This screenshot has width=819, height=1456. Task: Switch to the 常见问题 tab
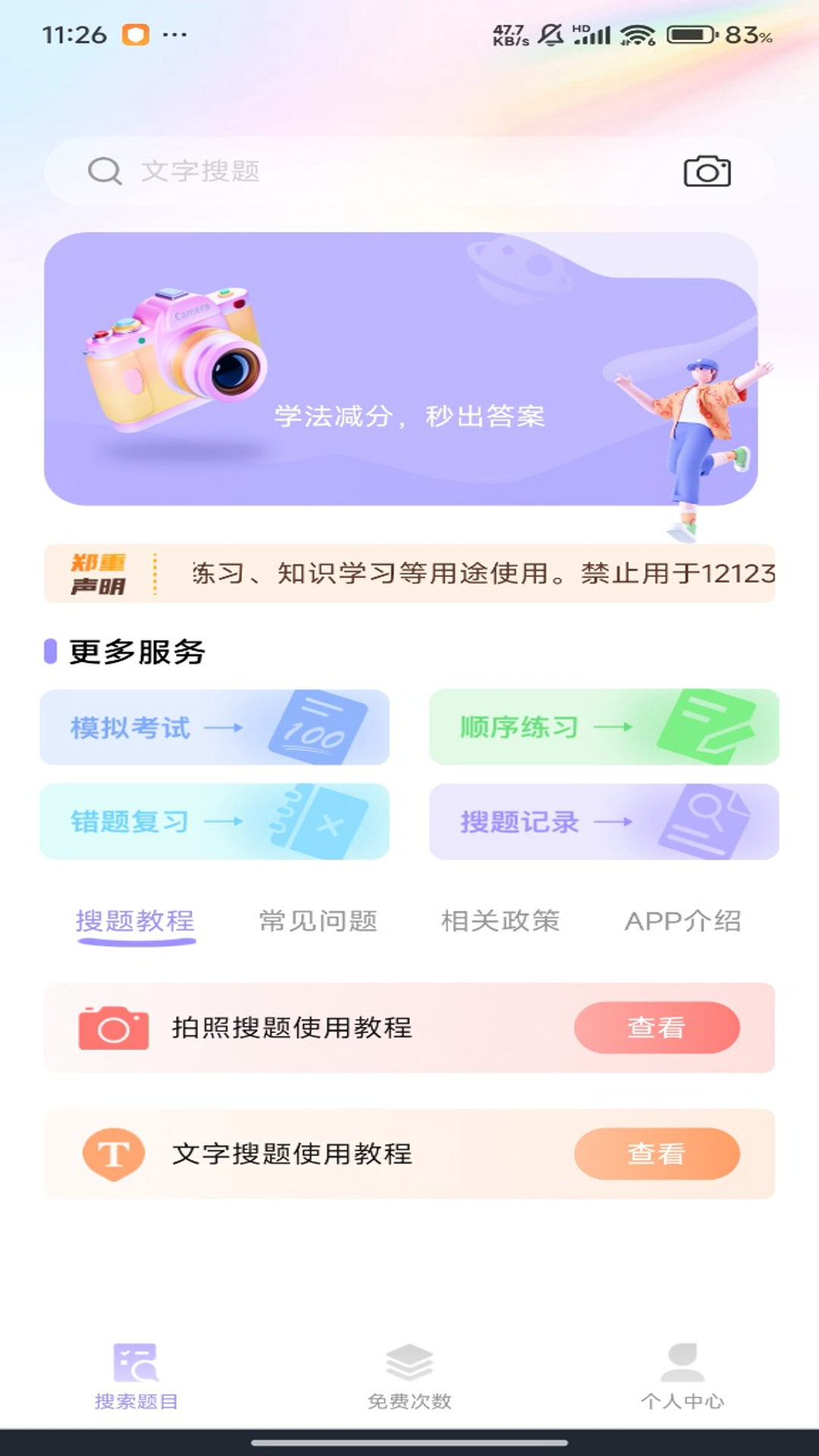click(318, 921)
